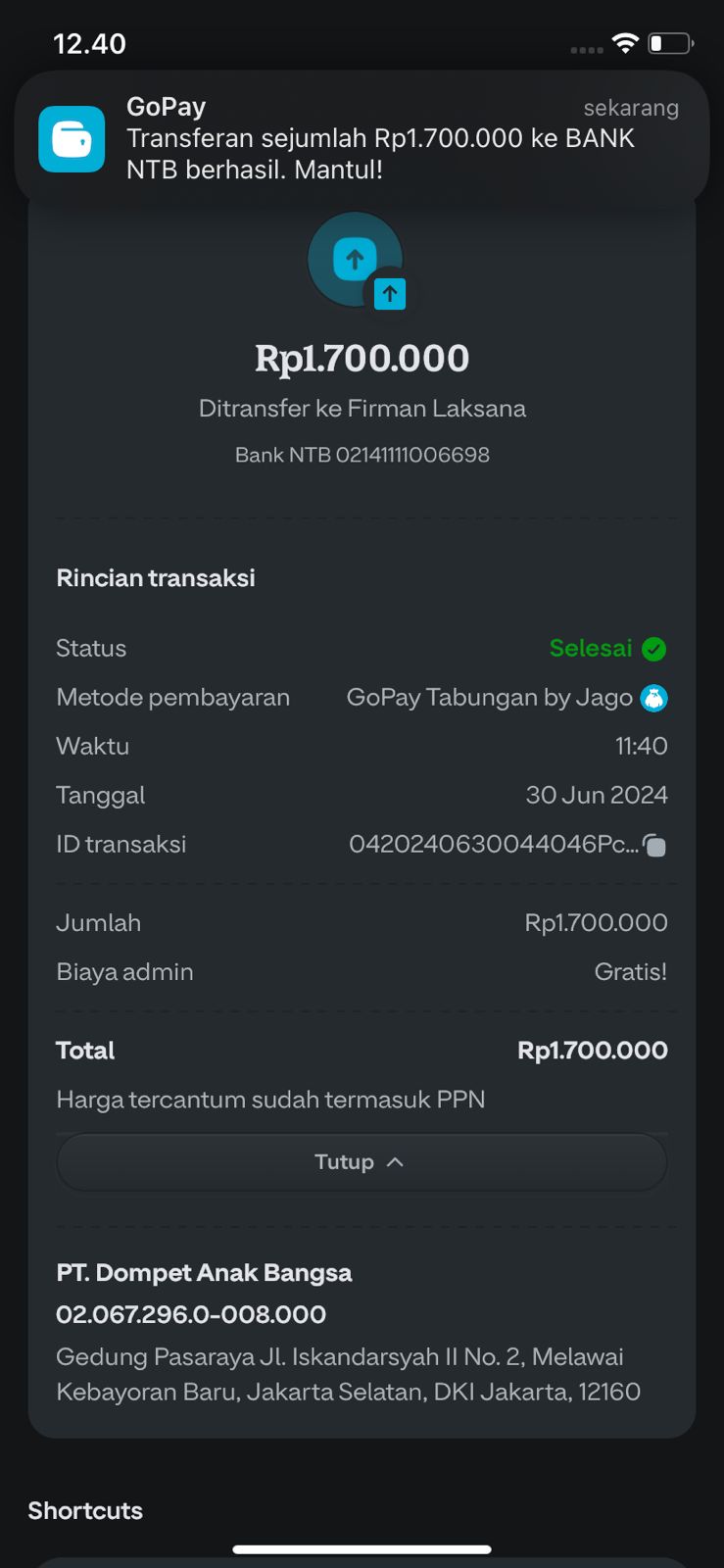Screen dimensions: 724x1568
Task: Open the GoPay transfer success notification
Action: pyautogui.click(x=362, y=138)
